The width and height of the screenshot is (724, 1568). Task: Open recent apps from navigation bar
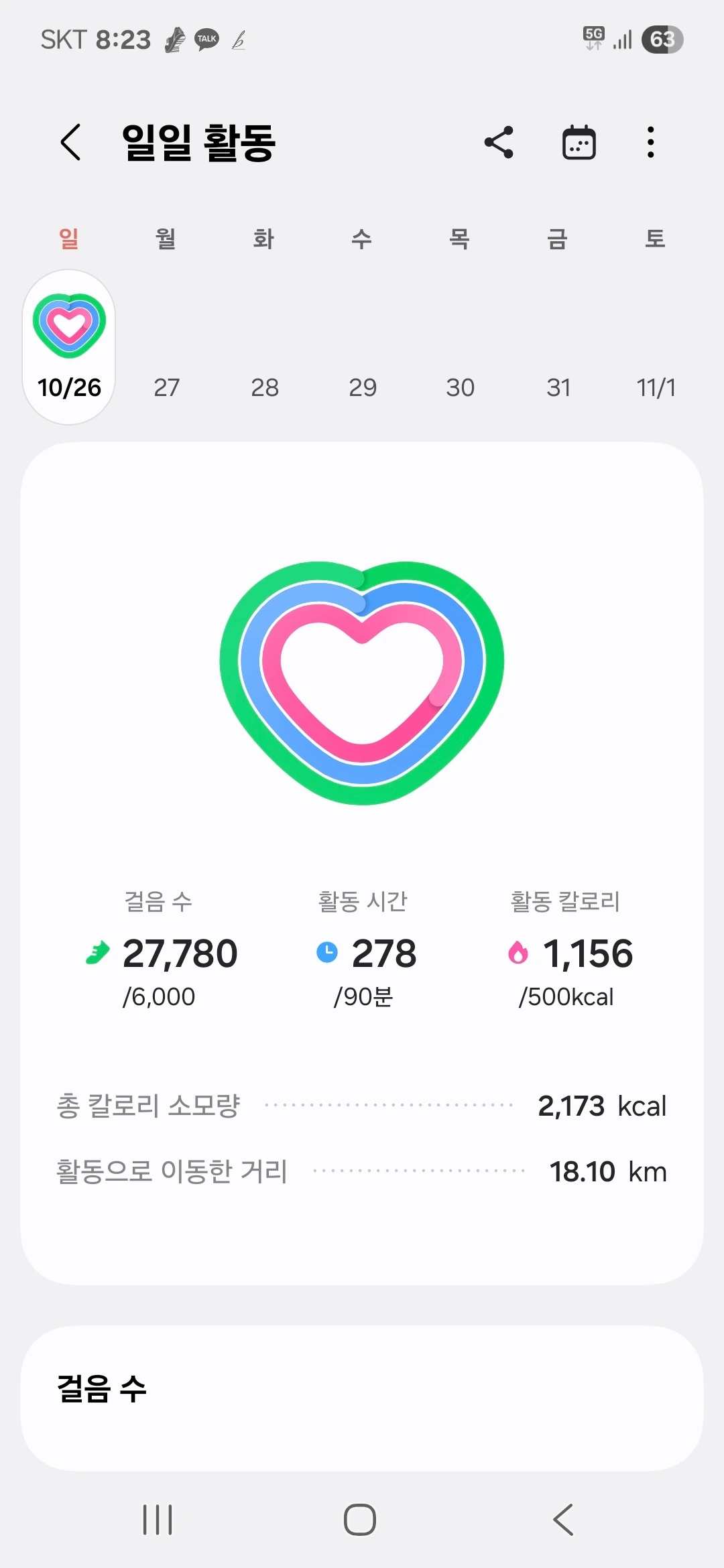(x=158, y=1519)
